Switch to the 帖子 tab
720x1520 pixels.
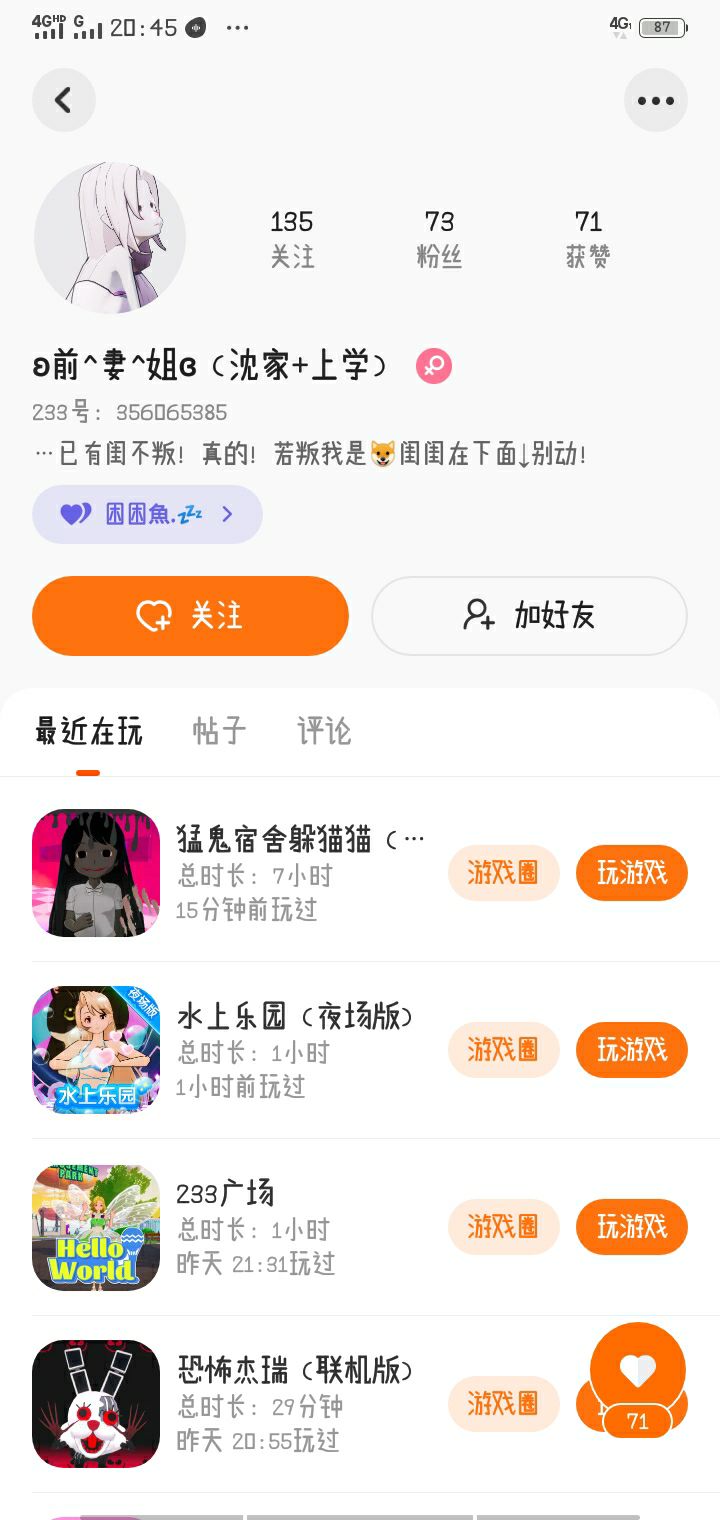[x=219, y=732]
